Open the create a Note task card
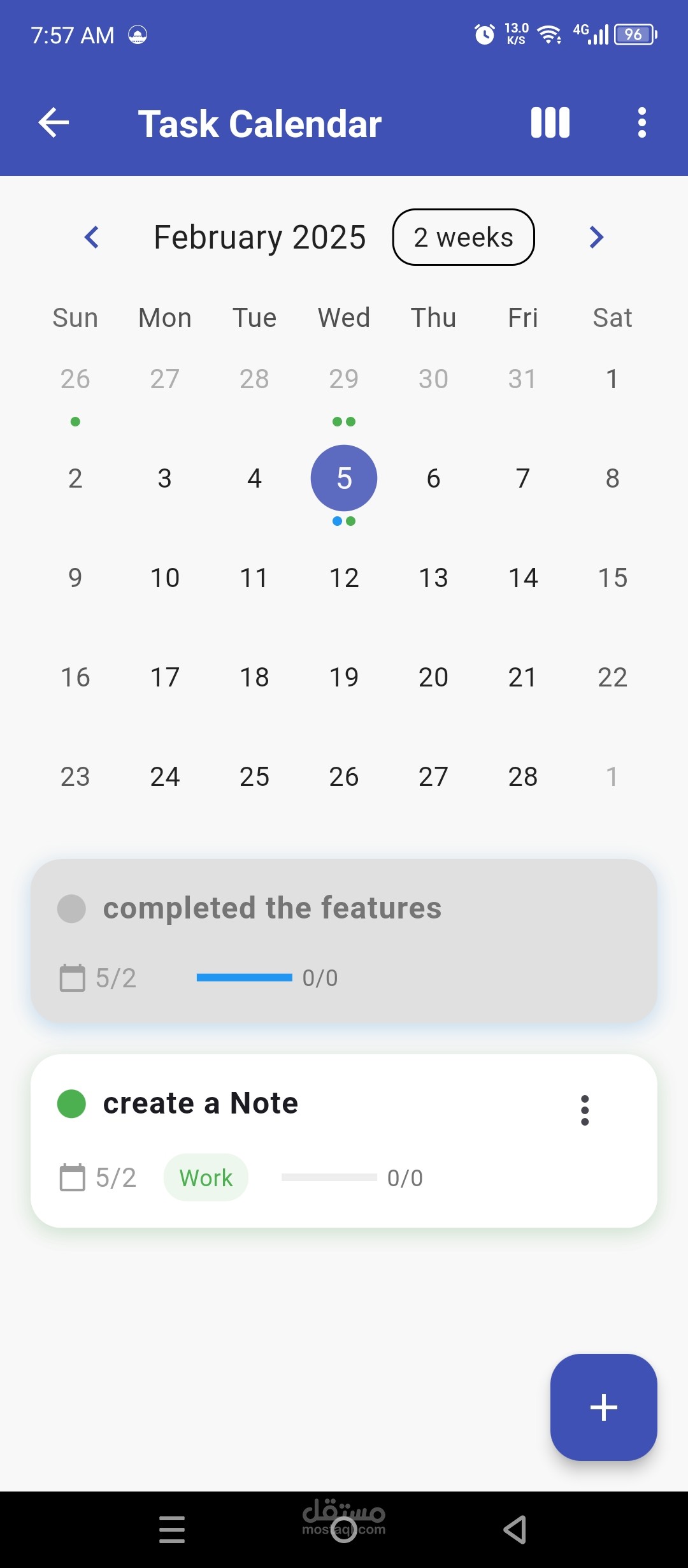Image resolution: width=688 pixels, height=1568 pixels. coord(344,1141)
